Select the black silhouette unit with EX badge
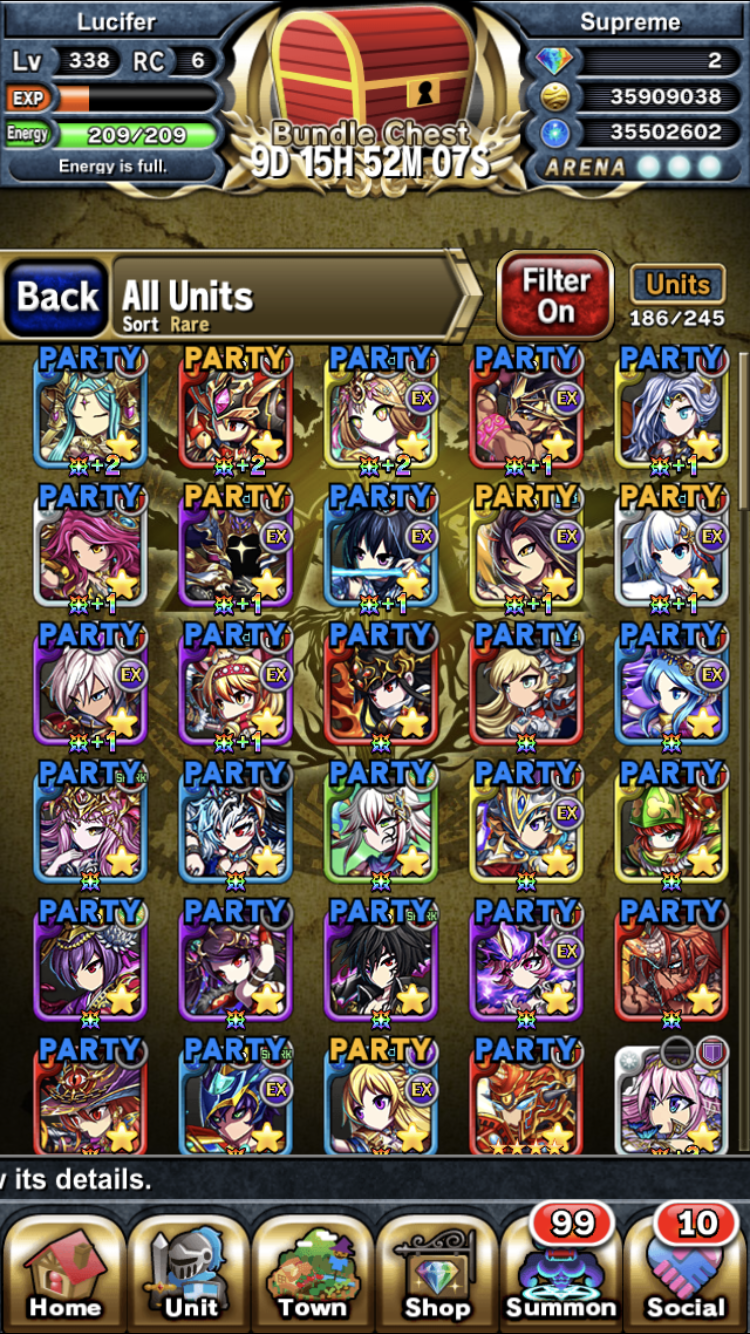 (235, 548)
